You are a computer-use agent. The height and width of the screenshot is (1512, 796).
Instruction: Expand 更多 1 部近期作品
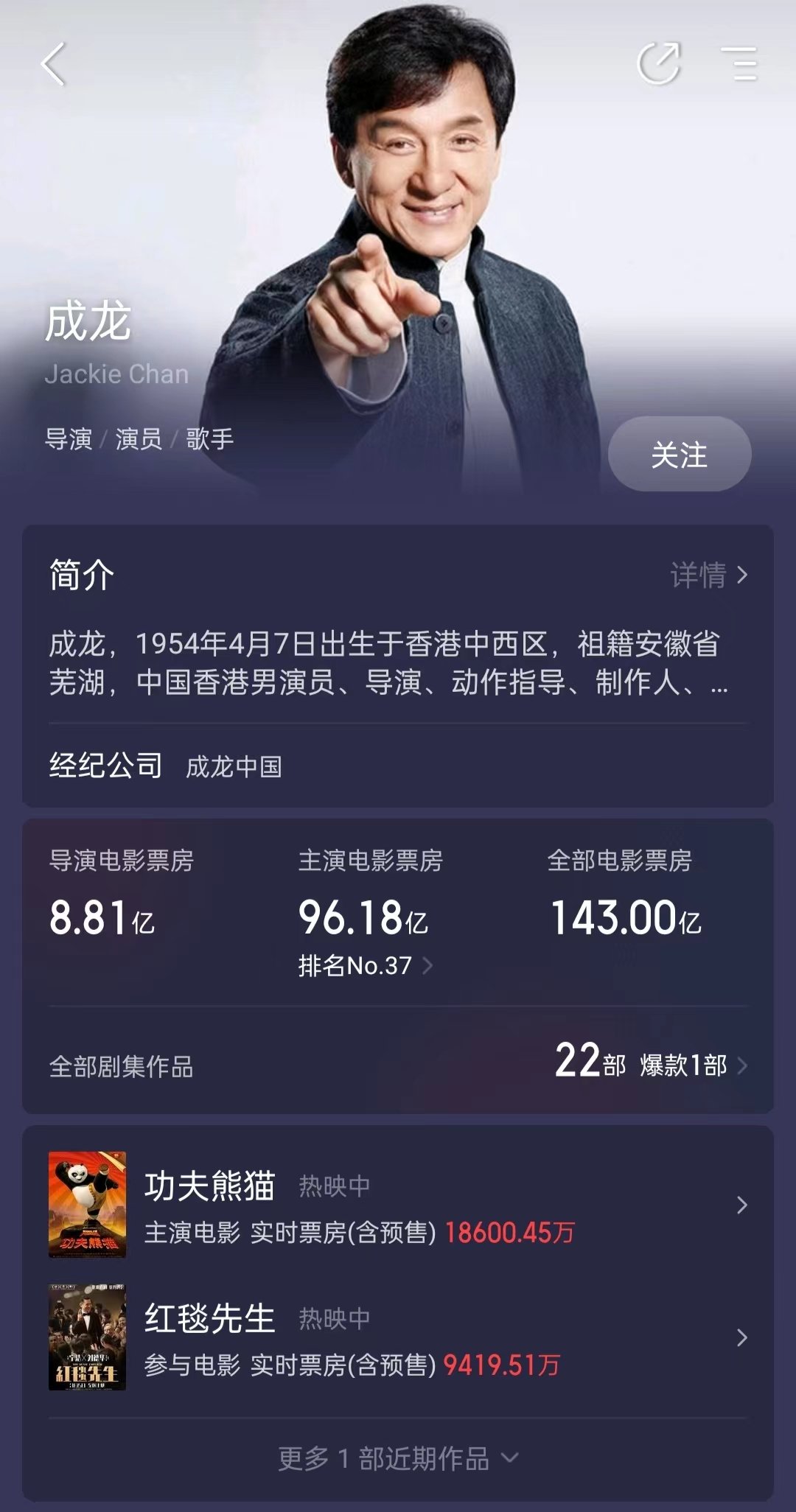(398, 1458)
